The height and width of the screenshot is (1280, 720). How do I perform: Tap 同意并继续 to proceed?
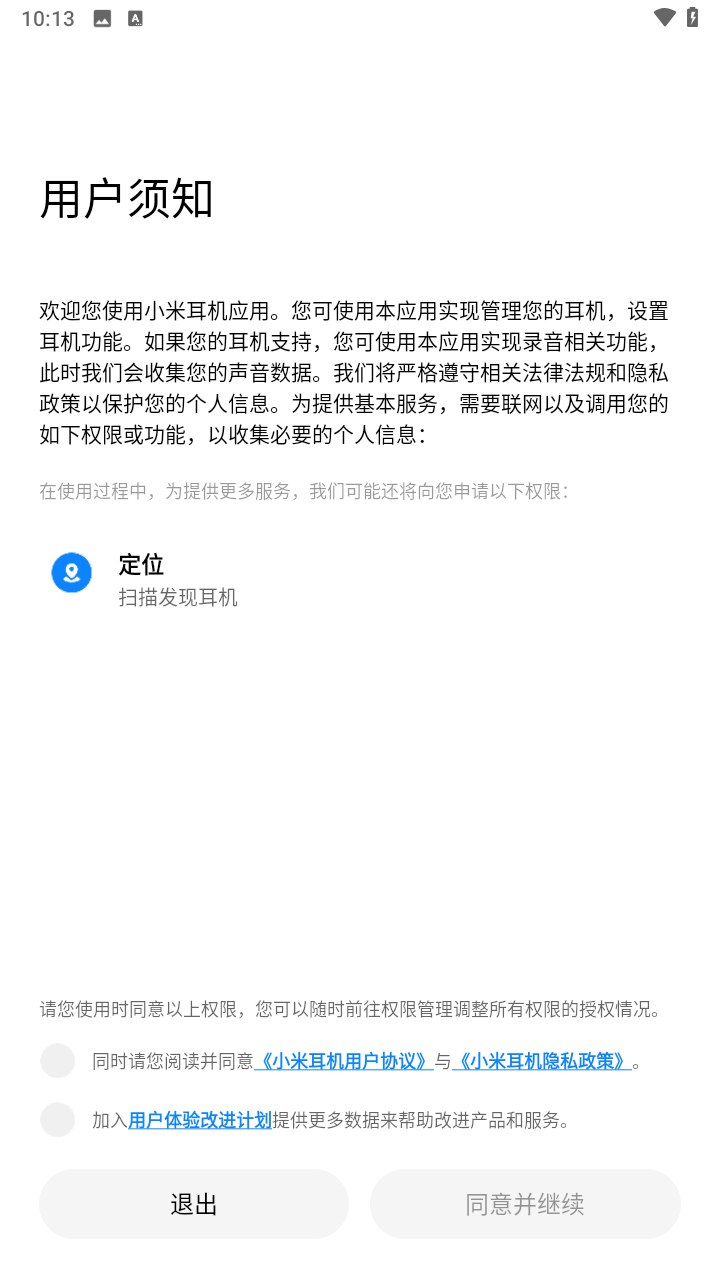(525, 1204)
